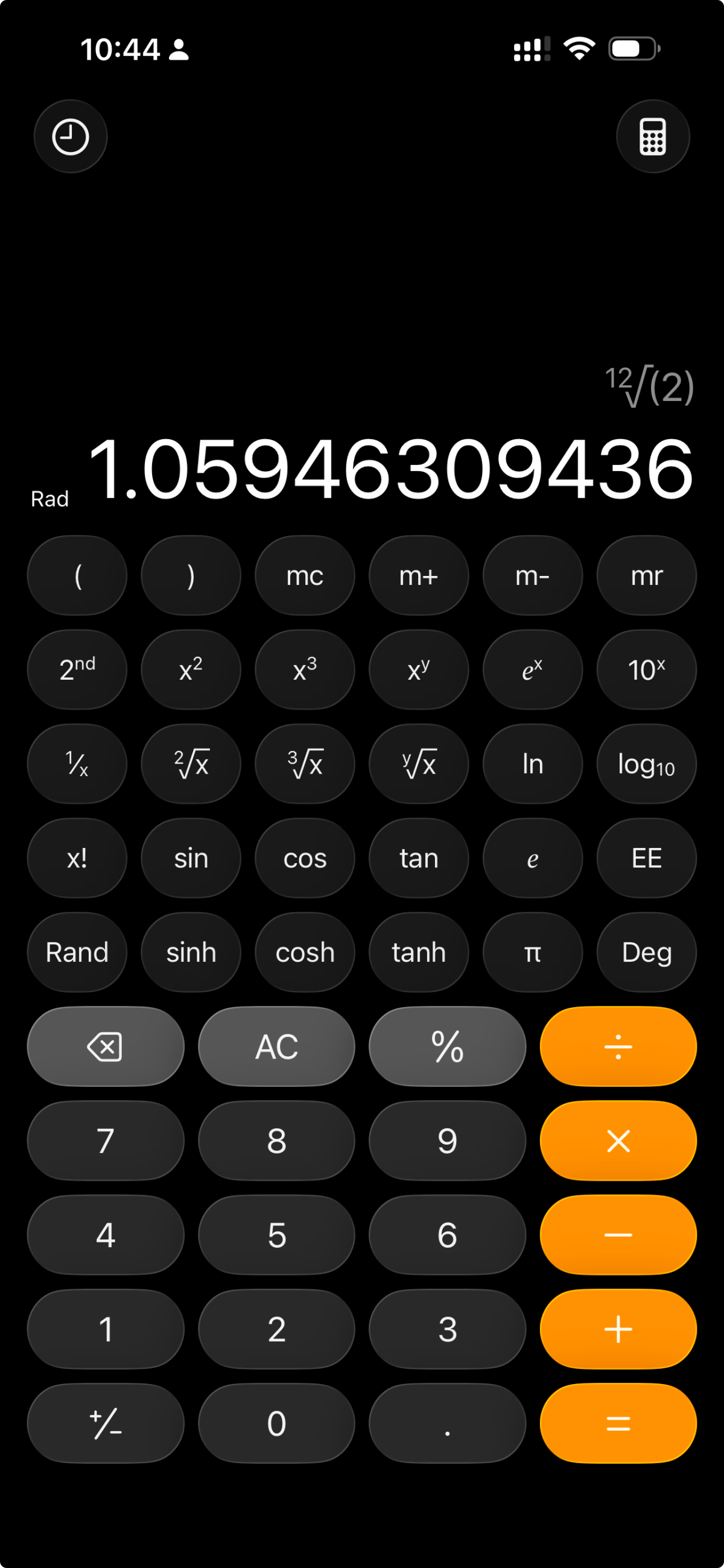
Task: Compute the natural log with ln
Action: coord(532,764)
